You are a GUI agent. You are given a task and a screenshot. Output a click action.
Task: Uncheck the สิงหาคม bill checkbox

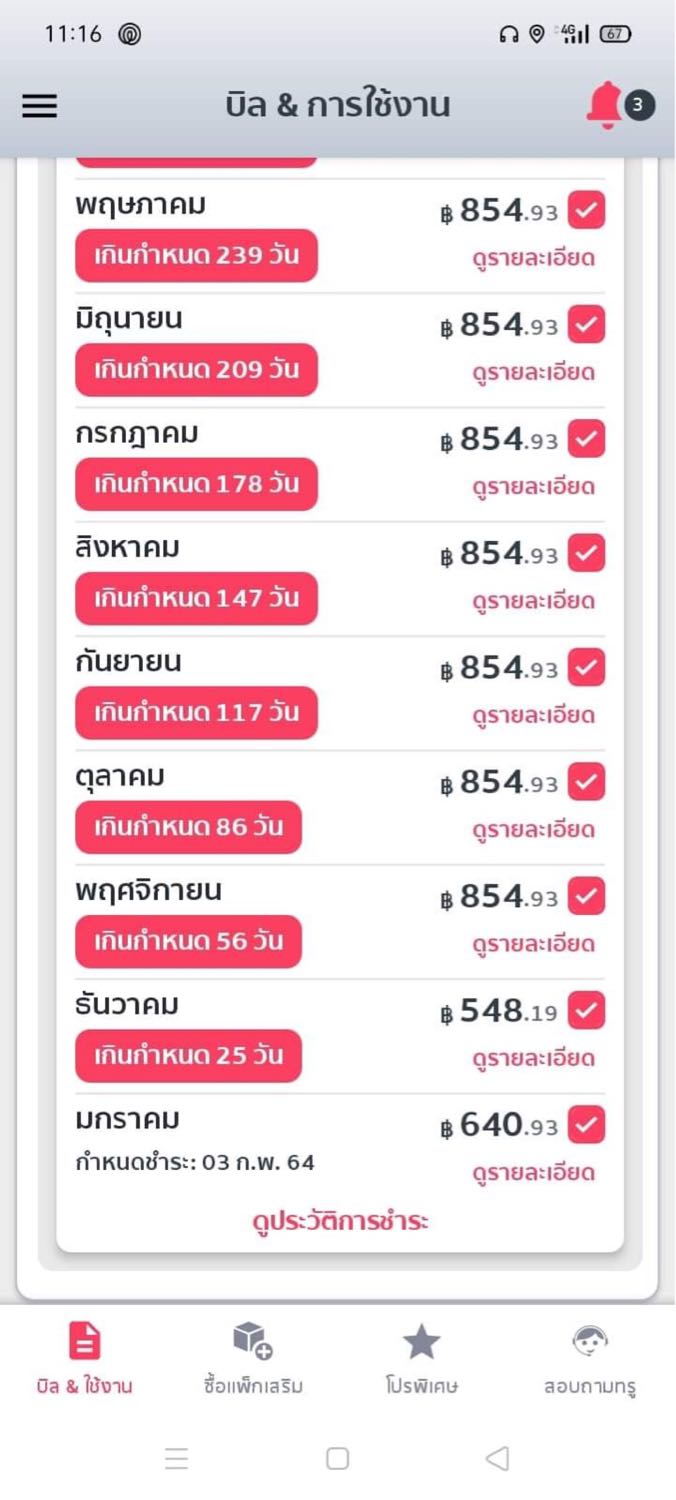pyautogui.click(x=586, y=553)
